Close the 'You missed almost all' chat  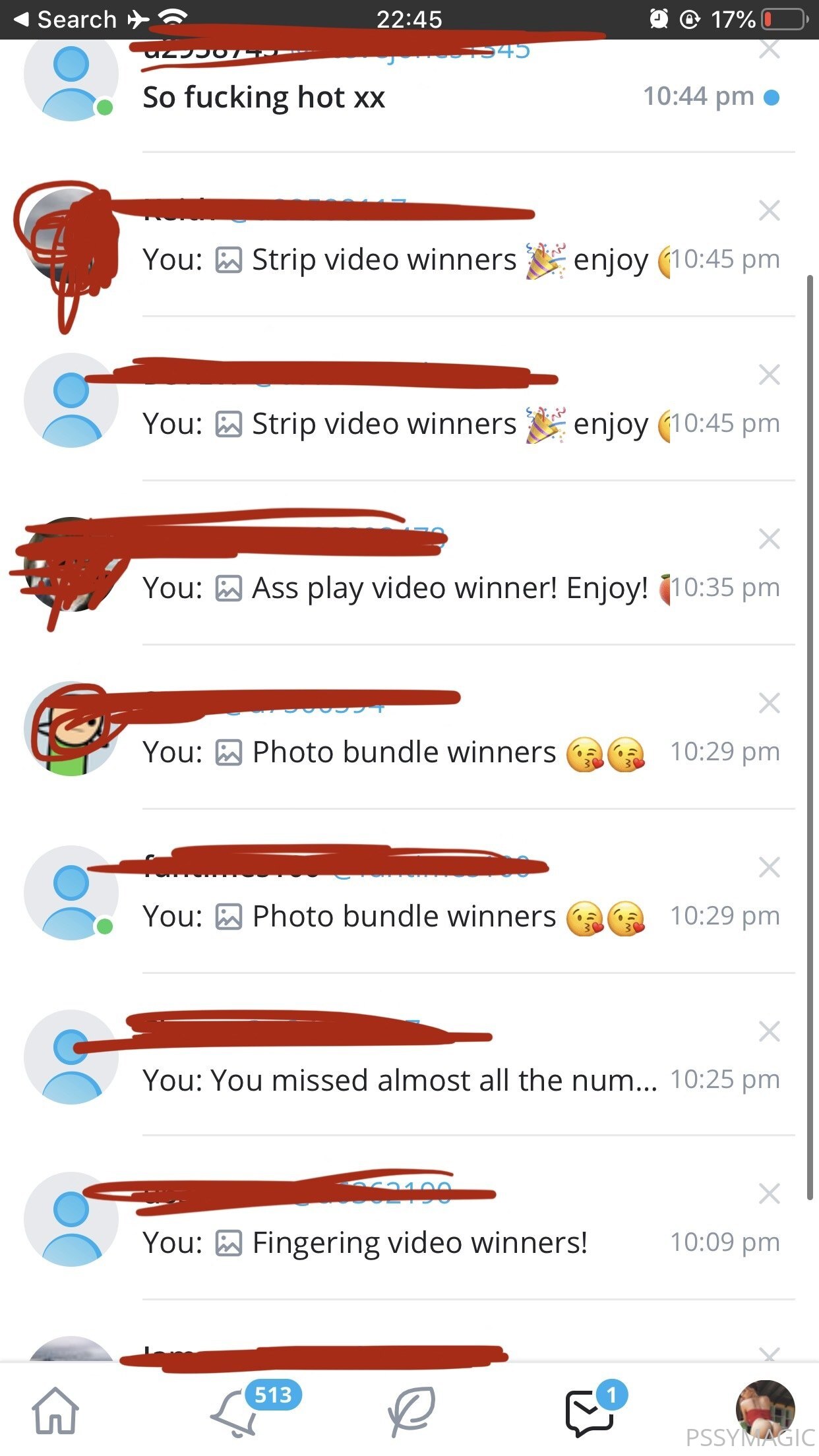(770, 1031)
